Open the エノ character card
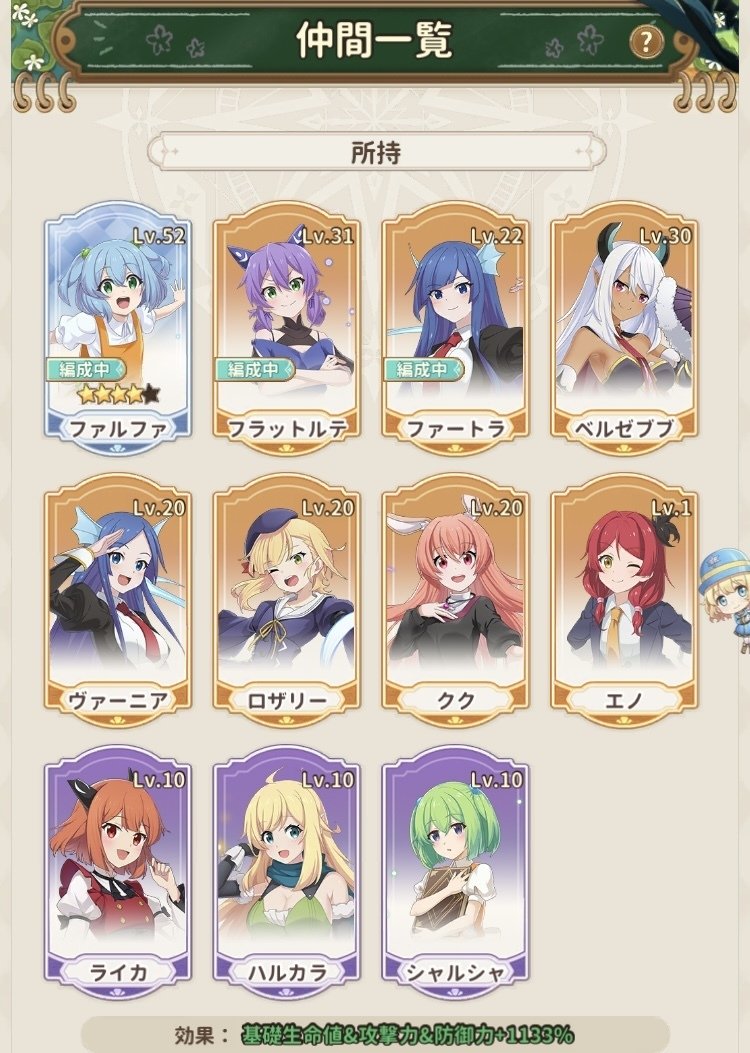Image resolution: width=750 pixels, height=1053 pixels. pos(625,600)
